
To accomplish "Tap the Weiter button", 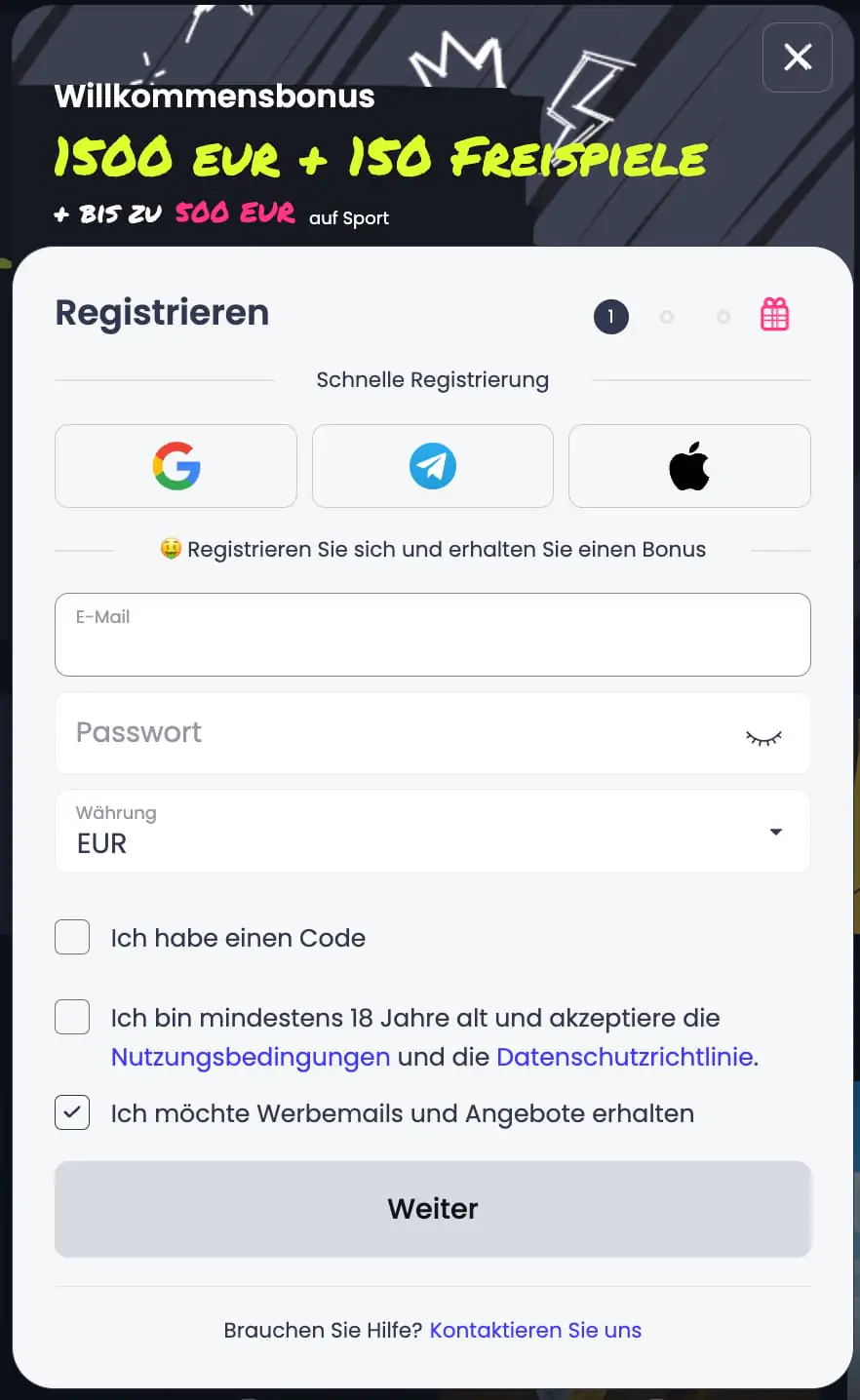I will click(x=432, y=1209).
